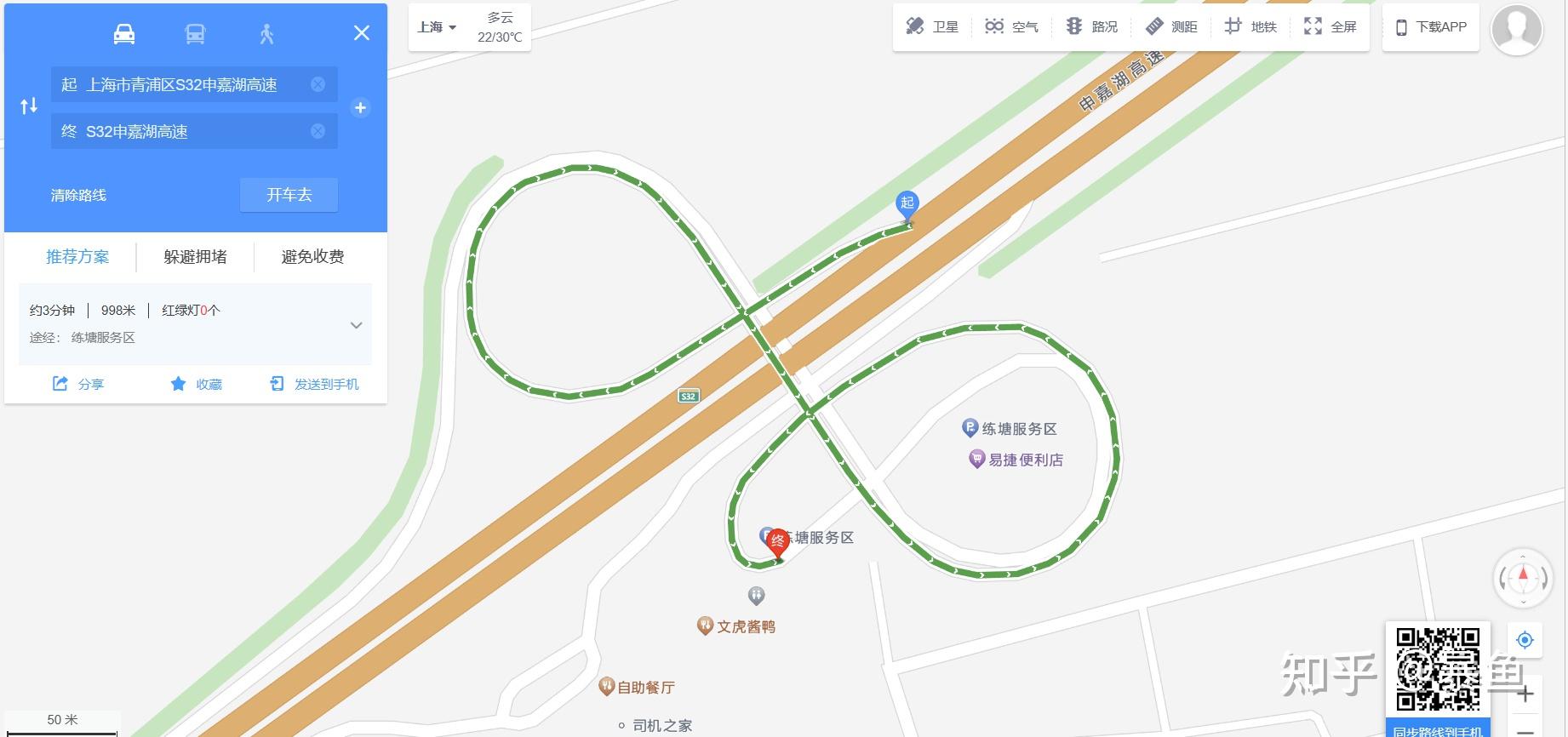Screen dimensions: 1568x737
Task: Select the driving mode car icon
Action: pos(124,34)
